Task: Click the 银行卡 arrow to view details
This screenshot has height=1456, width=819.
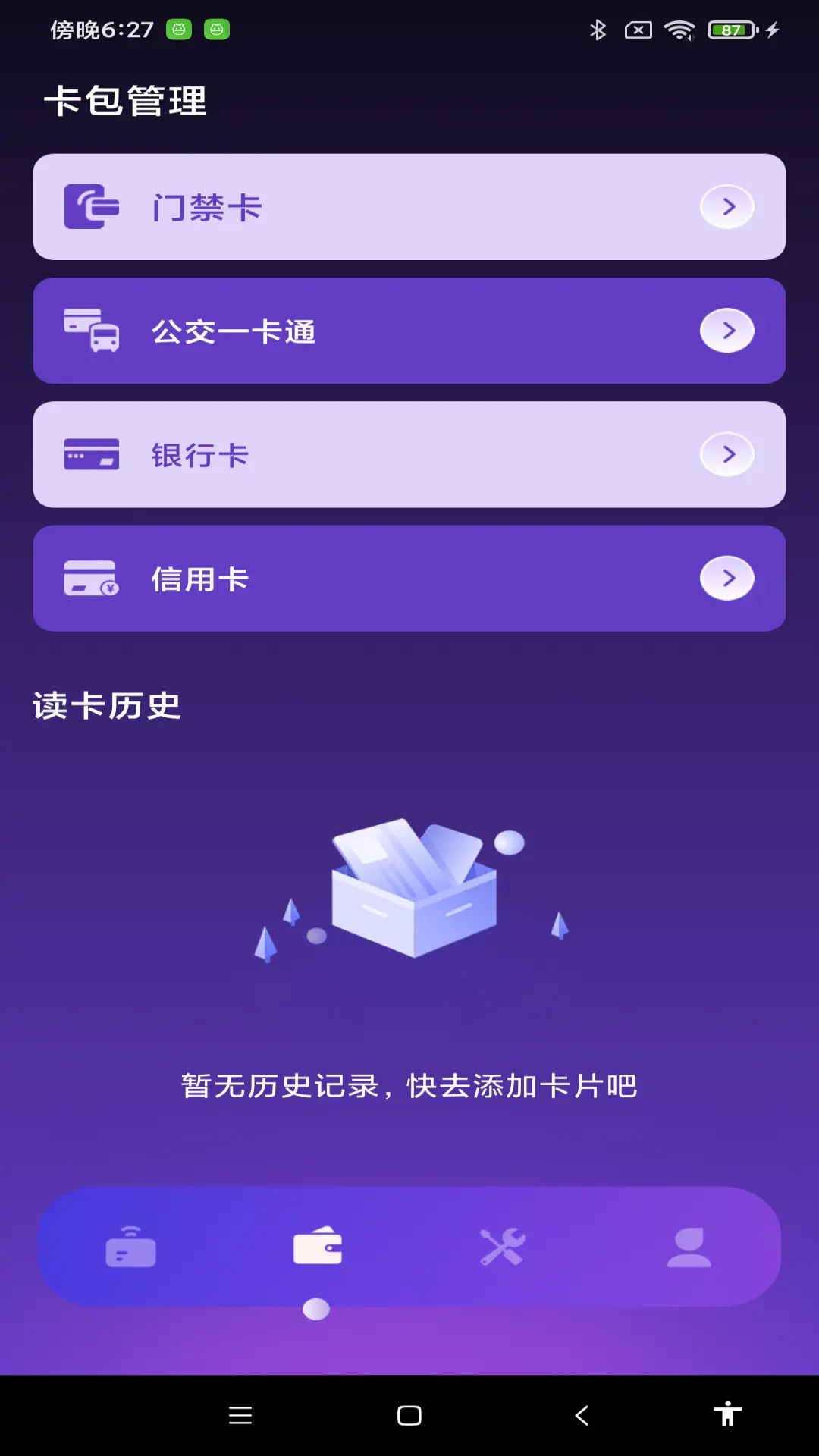Action: (726, 453)
